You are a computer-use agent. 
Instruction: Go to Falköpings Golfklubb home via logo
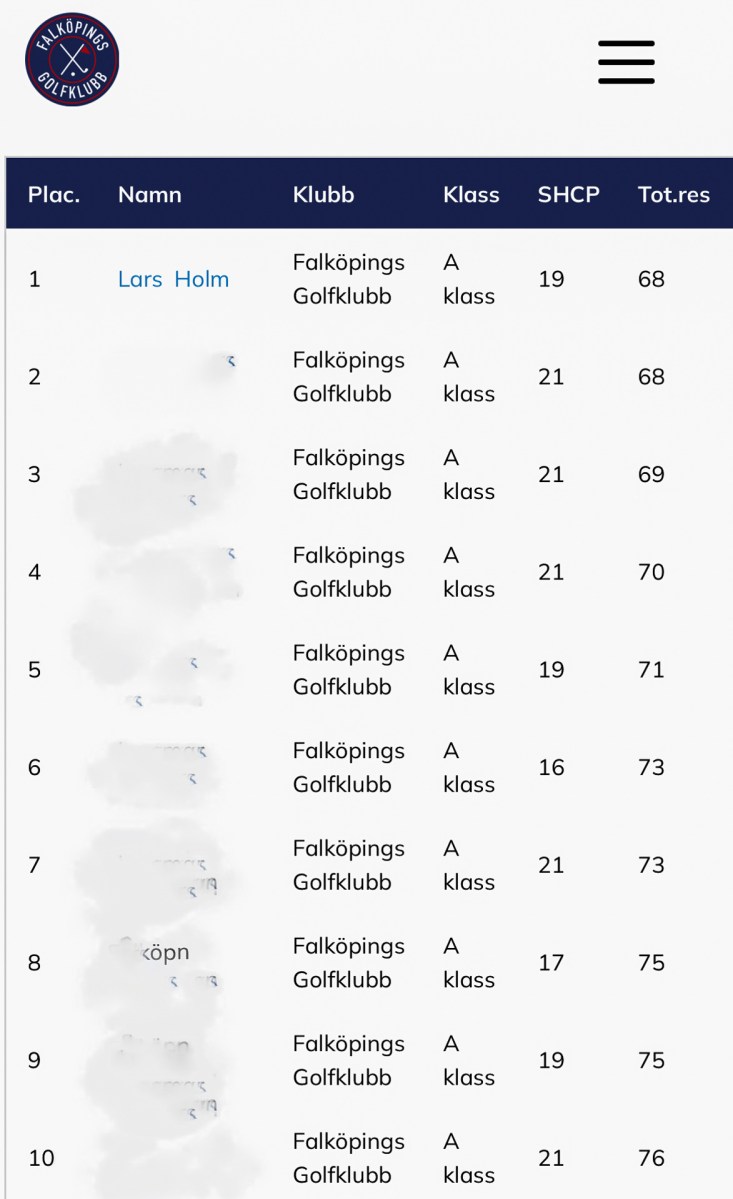[72, 59]
